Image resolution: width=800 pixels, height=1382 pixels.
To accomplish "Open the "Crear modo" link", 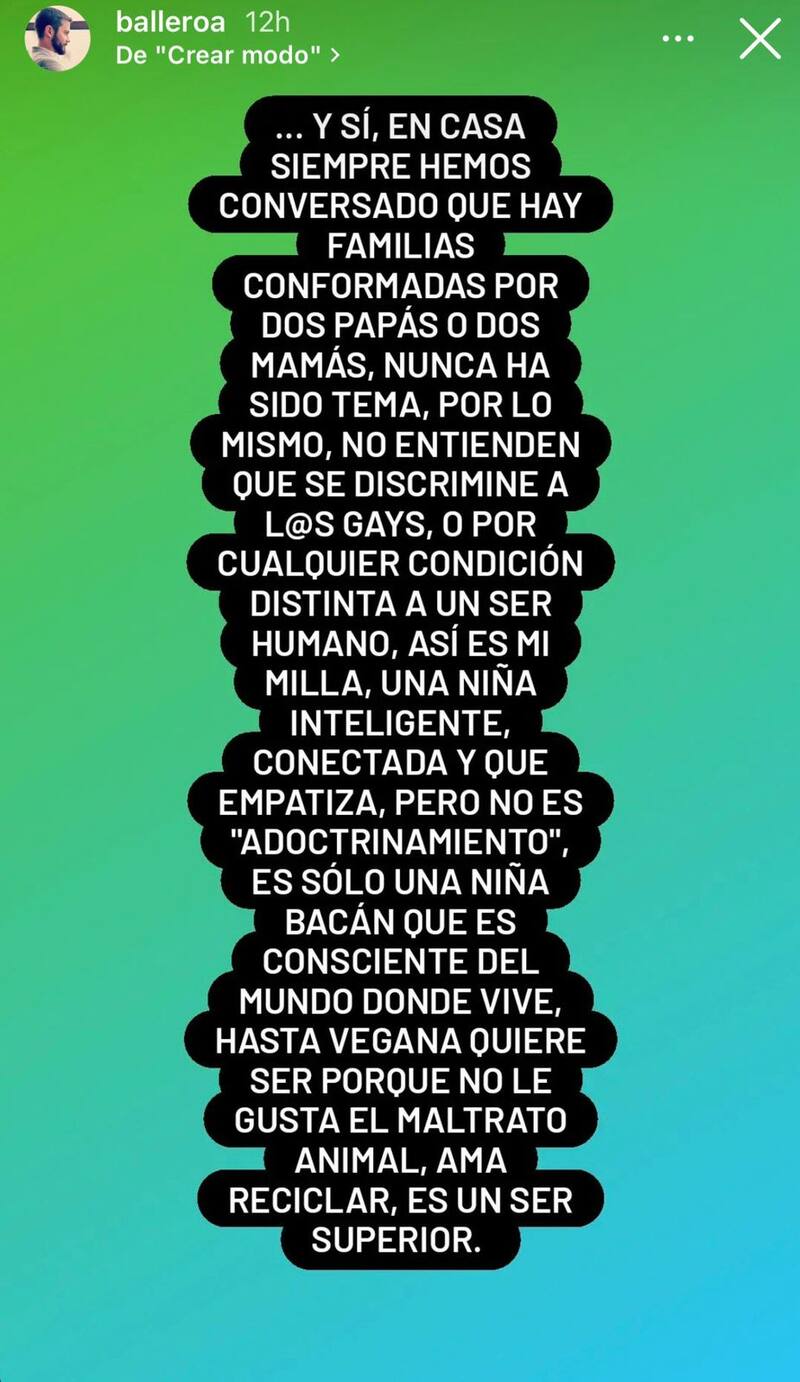I will (227, 55).
